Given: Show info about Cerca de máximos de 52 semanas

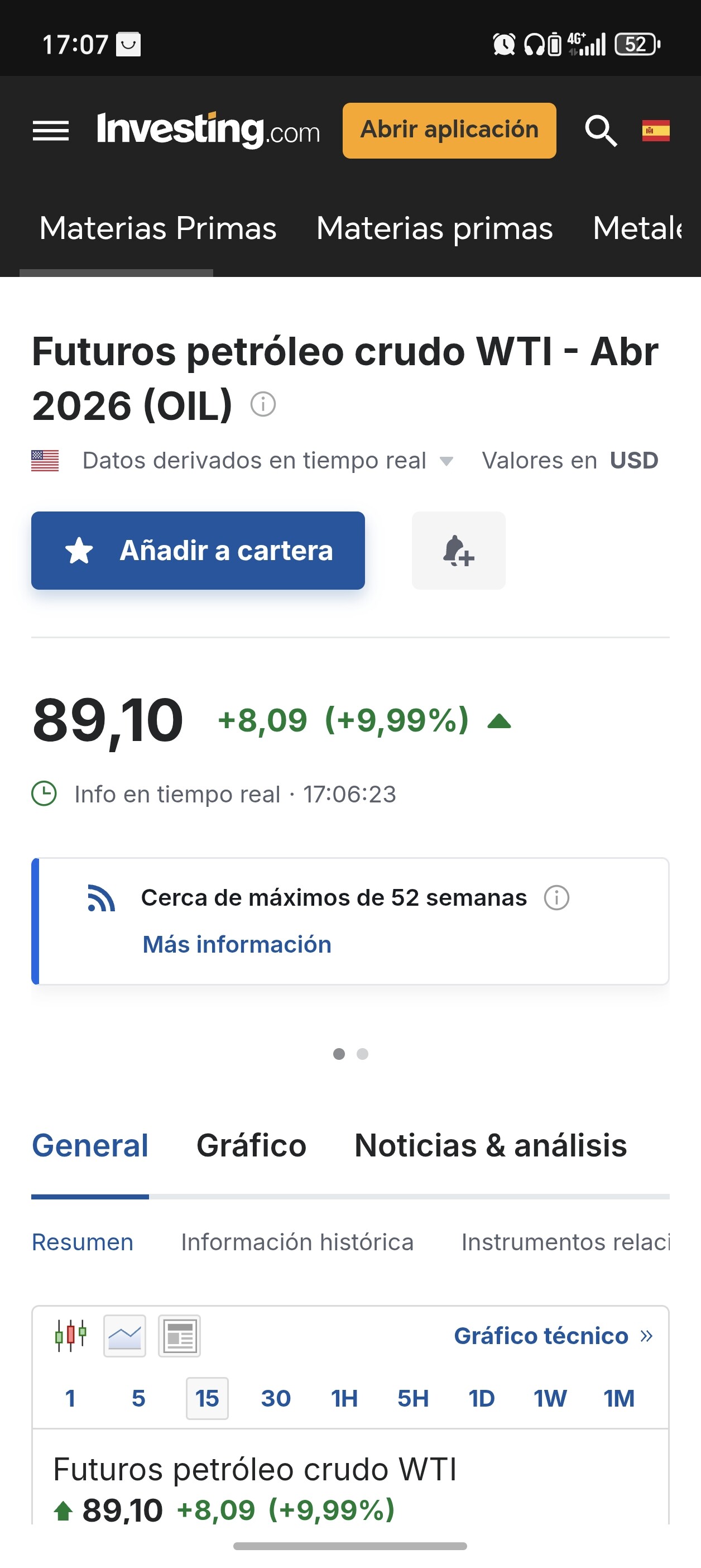Looking at the screenshot, I should 556,898.
